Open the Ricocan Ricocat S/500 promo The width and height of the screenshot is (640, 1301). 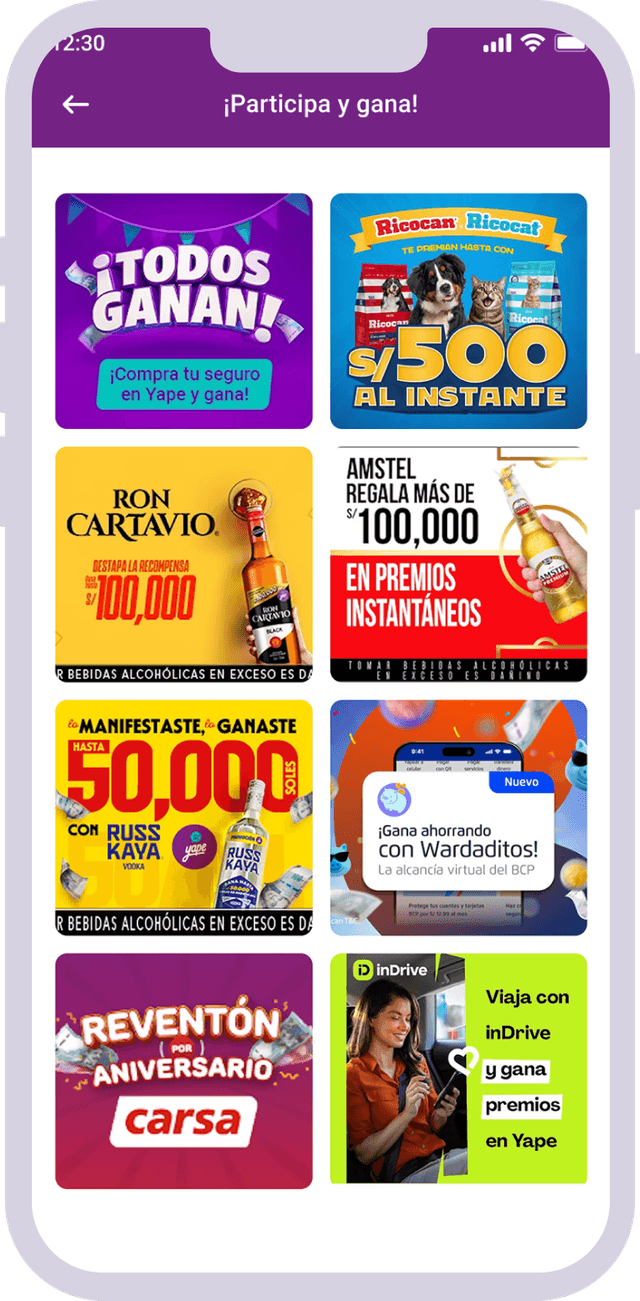click(x=458, y=311)
